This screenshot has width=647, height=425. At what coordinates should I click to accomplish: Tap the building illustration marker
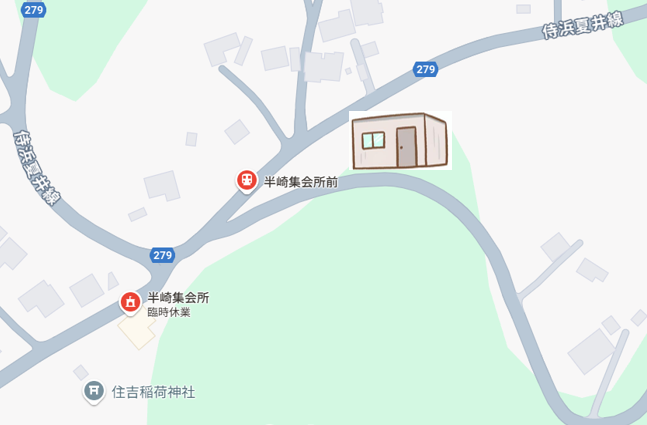pyautogui.click(x=400, y=141)
